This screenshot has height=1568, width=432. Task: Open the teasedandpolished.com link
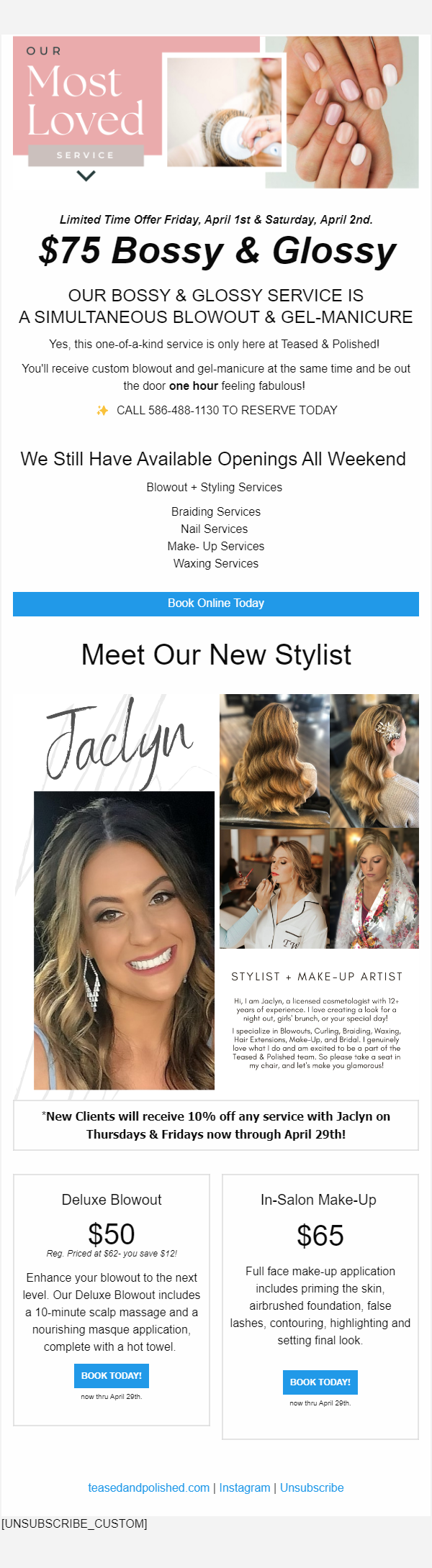coord(148,1487)
